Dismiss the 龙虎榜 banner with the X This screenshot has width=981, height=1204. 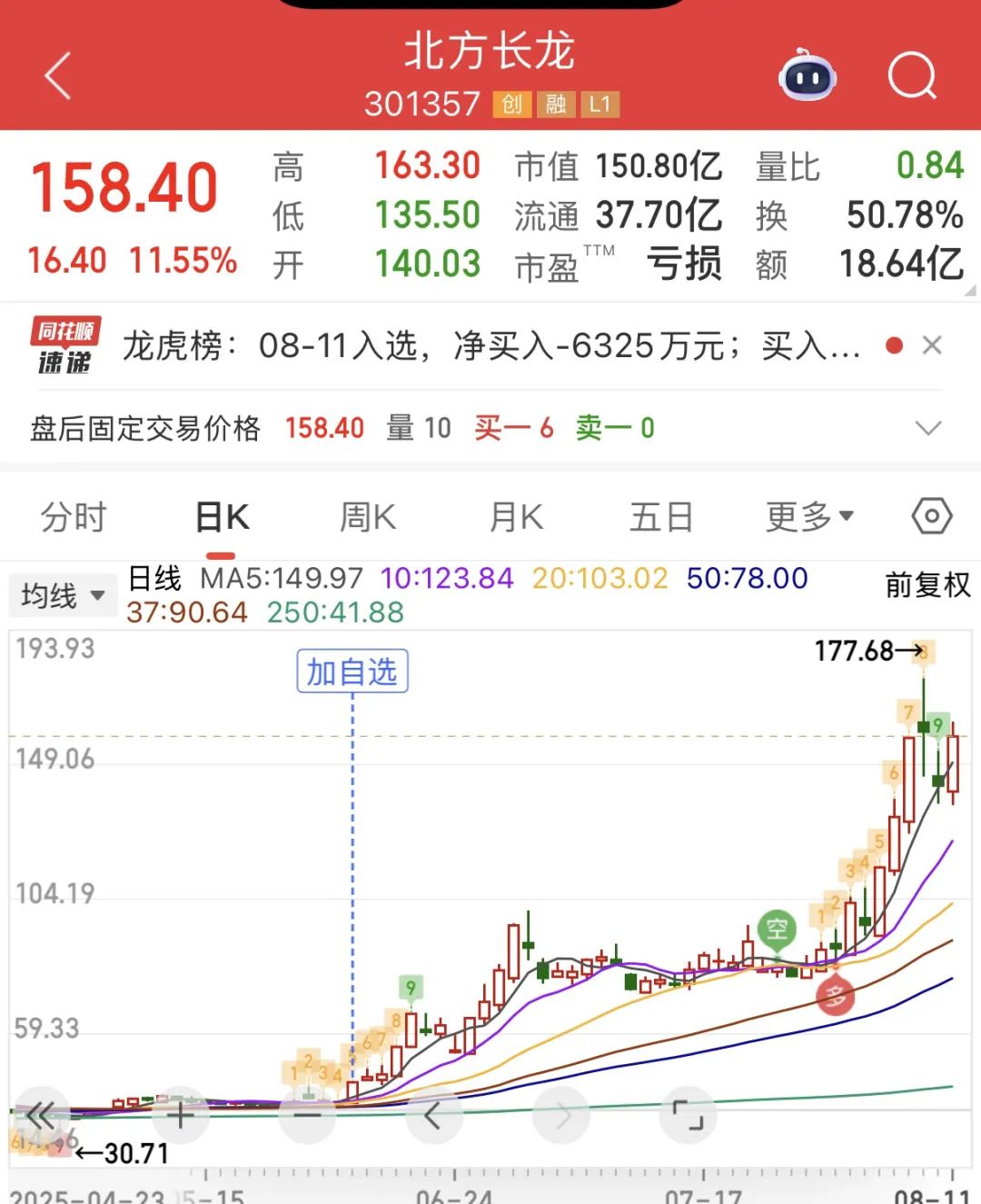coord(933,345)
